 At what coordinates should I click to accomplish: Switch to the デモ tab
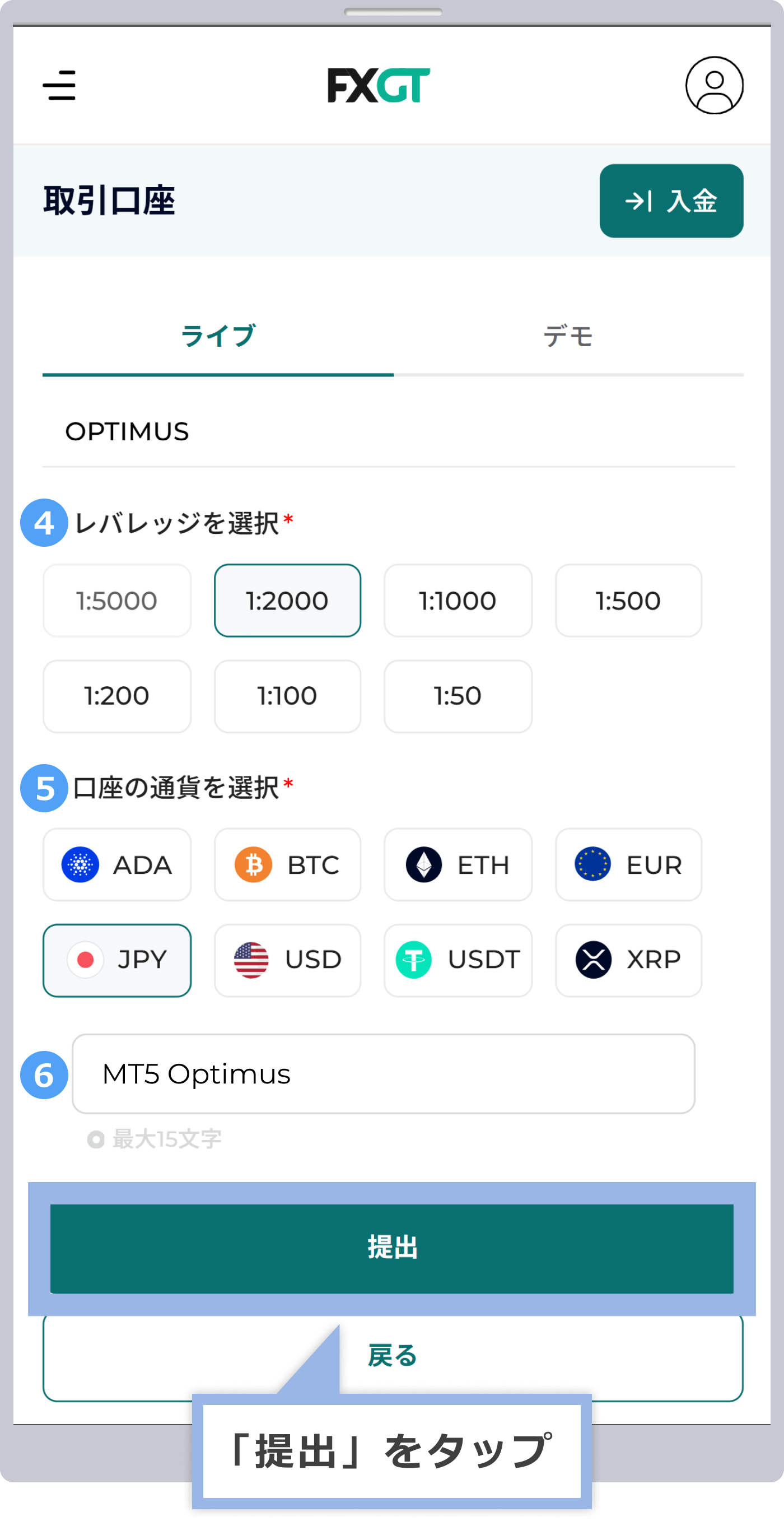click(567, 336)
